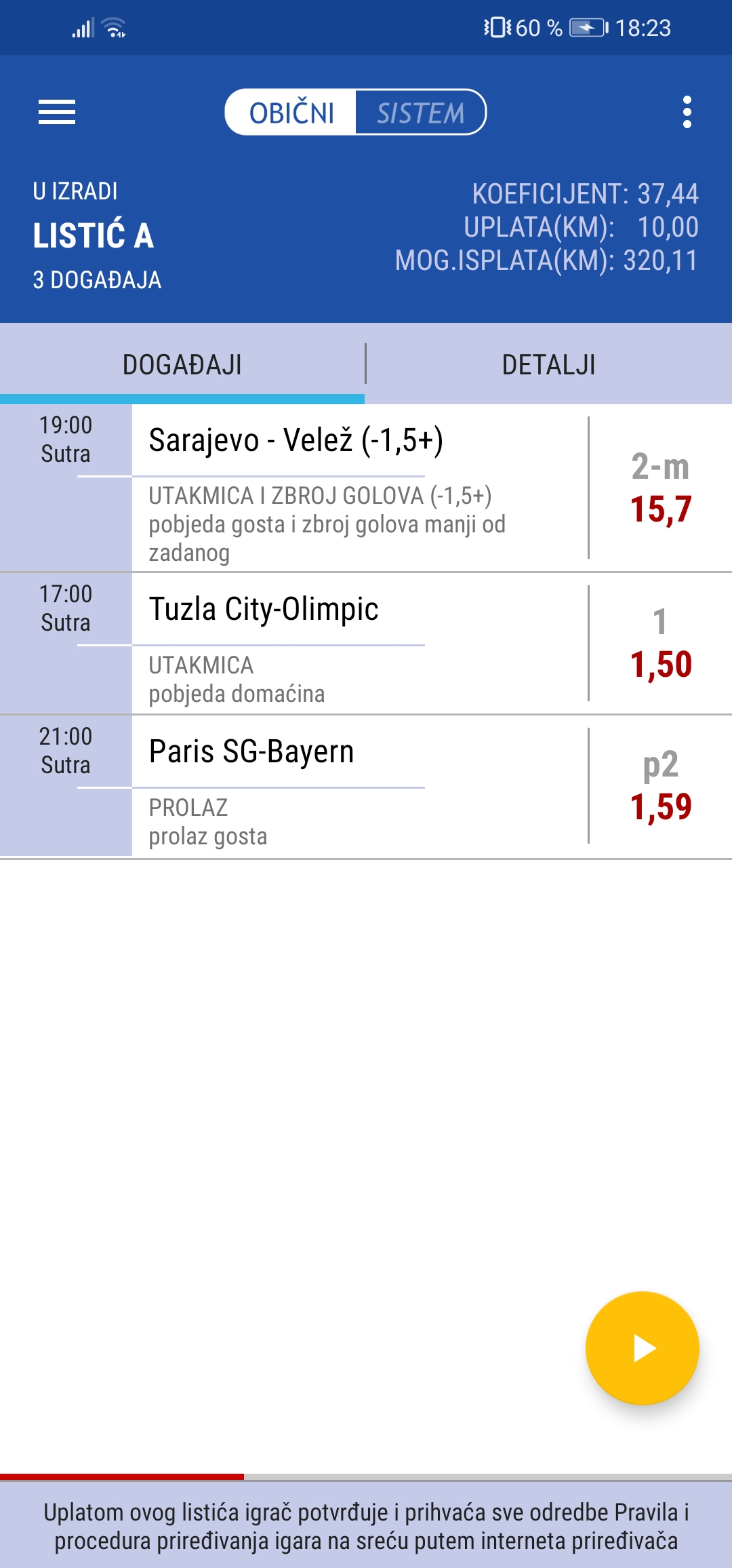The image size is (732, 1568).
Task: Open the Tuzla City-Olimpic event row
Action: 366,644
